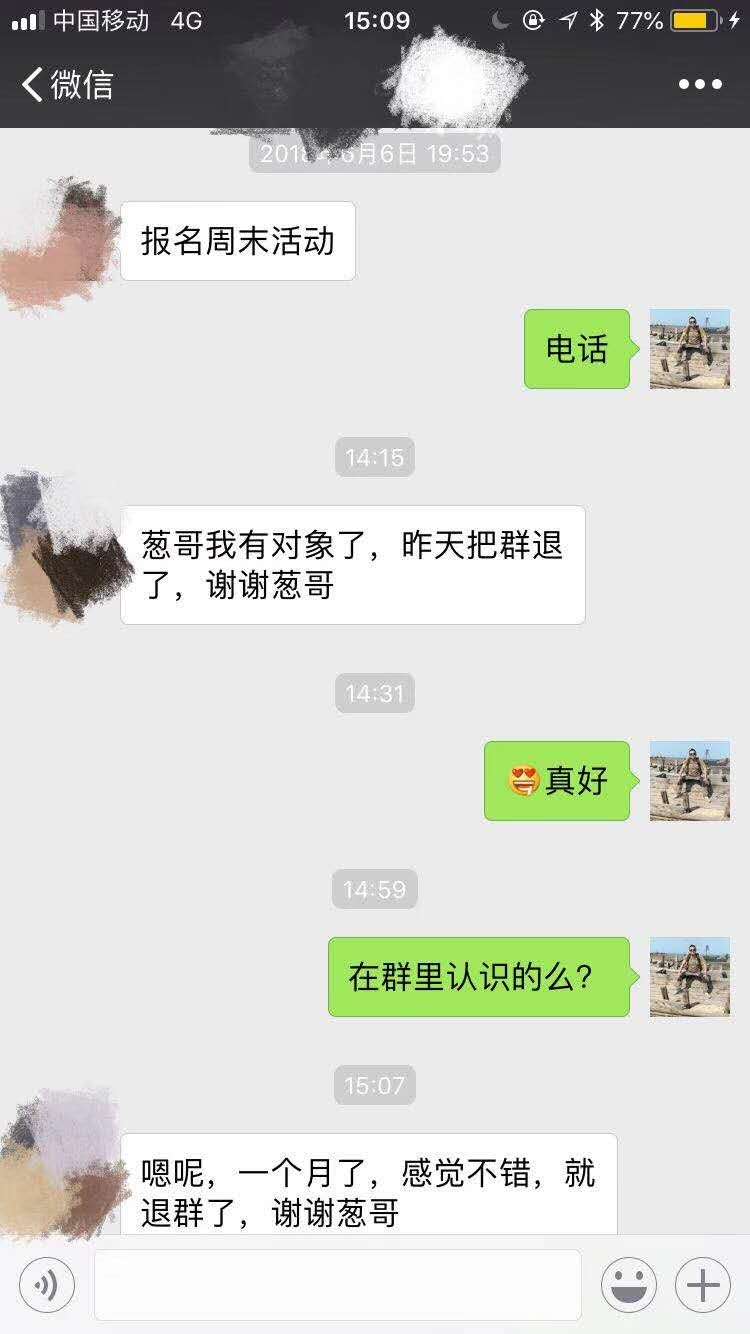The height and width of the screenshot is (1334, 750).
Task: Switch to voice message input
Action: (x=47, y=1285)
